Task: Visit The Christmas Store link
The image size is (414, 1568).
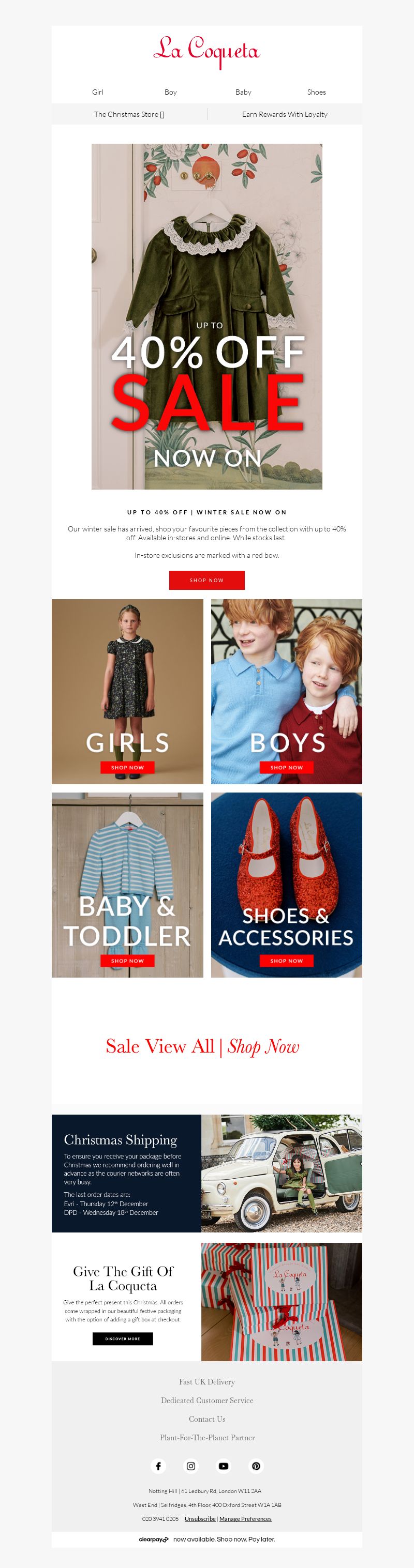Action: [x=129, y=114]
